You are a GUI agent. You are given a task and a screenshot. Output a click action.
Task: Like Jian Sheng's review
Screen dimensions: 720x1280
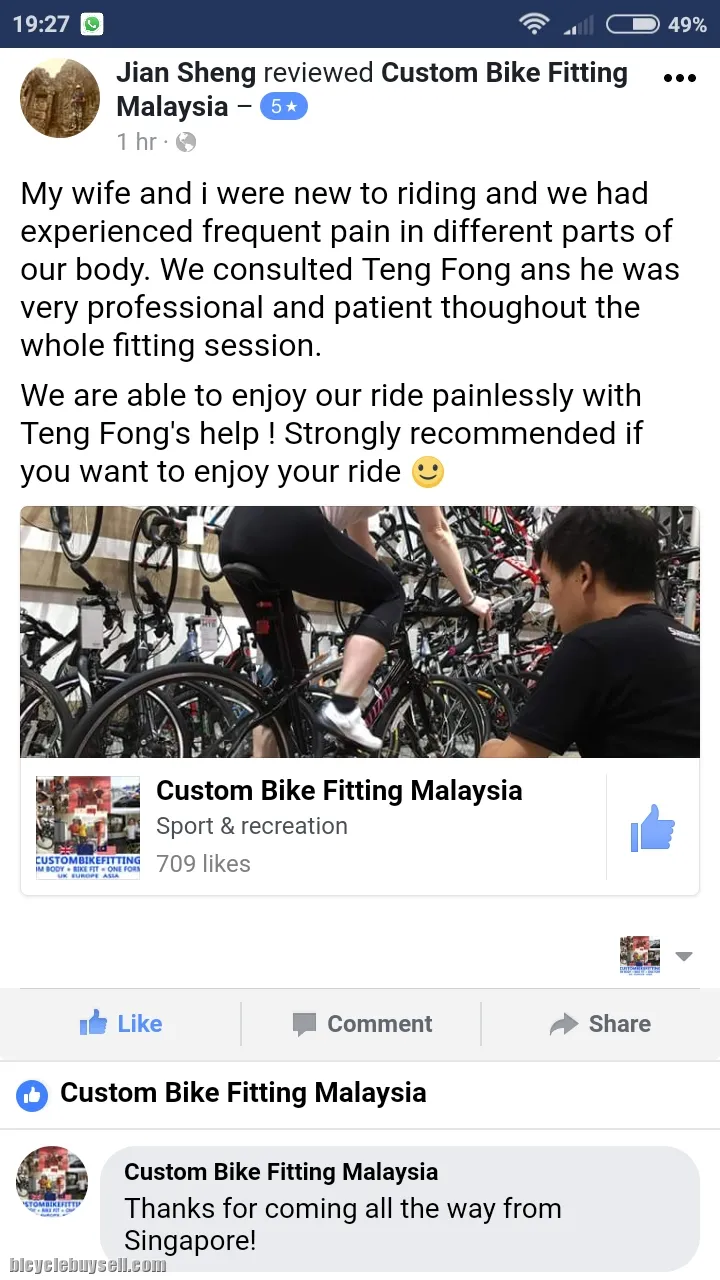pos(121,1023)
